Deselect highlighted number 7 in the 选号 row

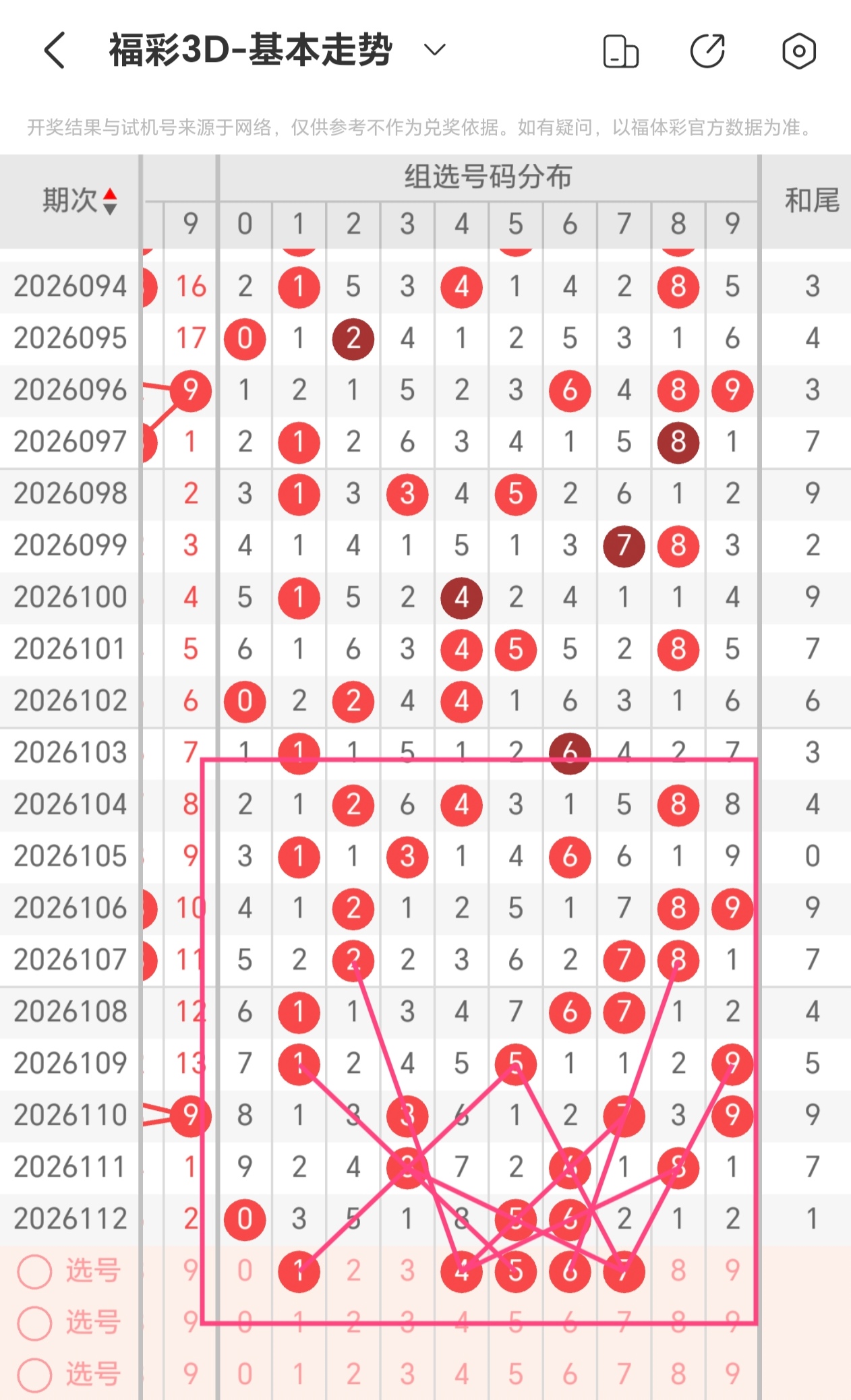point(624,1271)
